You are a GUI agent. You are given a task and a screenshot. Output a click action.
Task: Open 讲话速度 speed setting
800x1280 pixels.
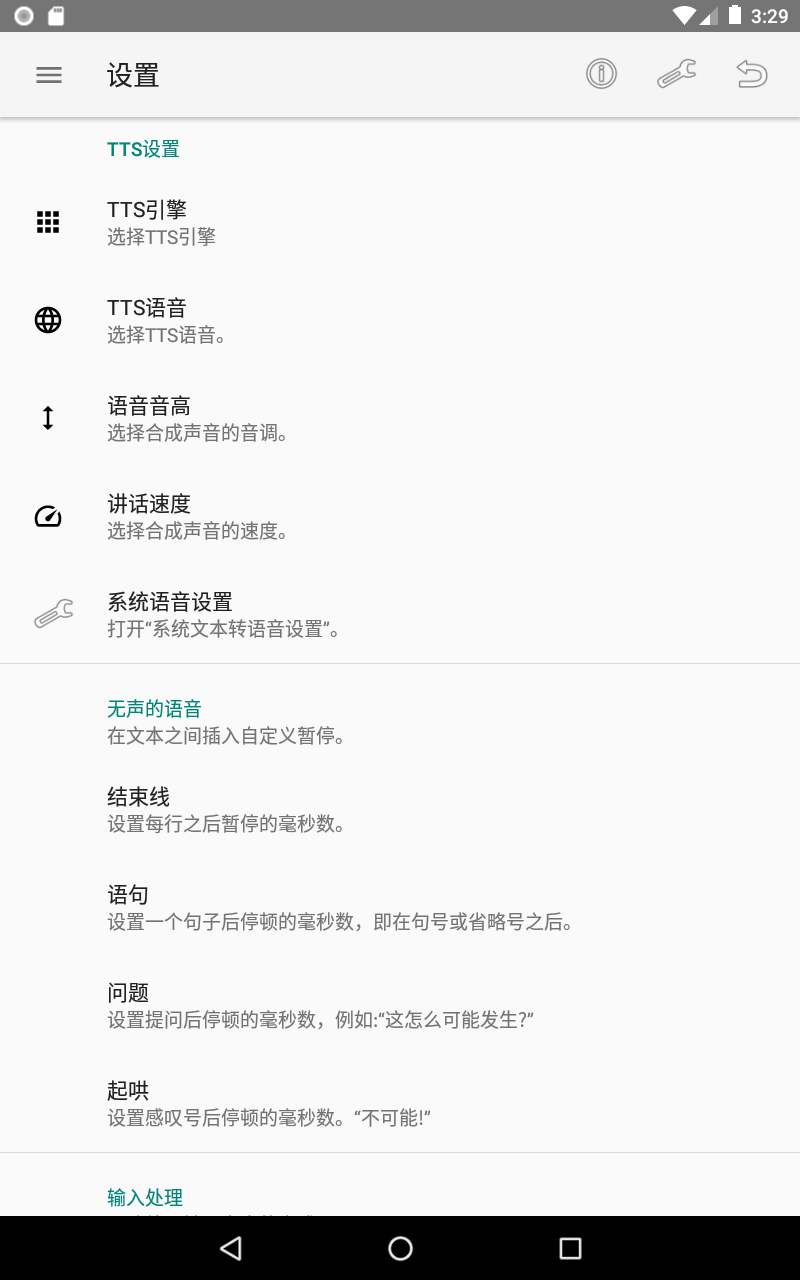400,516
